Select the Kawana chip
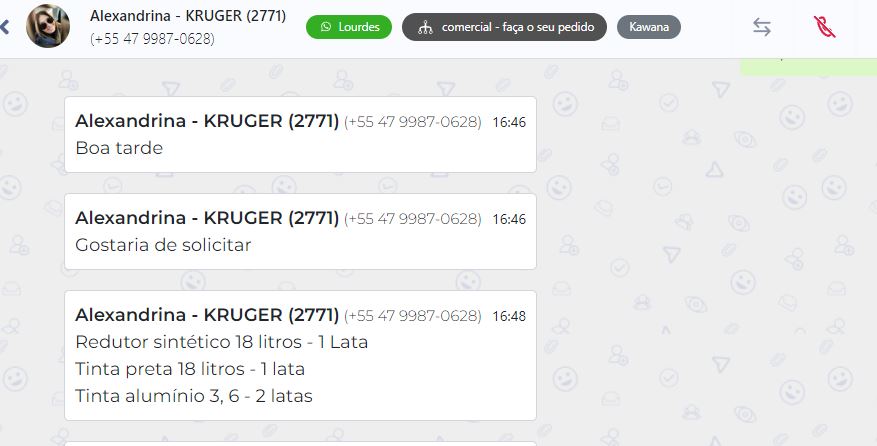 click(649, 27)
